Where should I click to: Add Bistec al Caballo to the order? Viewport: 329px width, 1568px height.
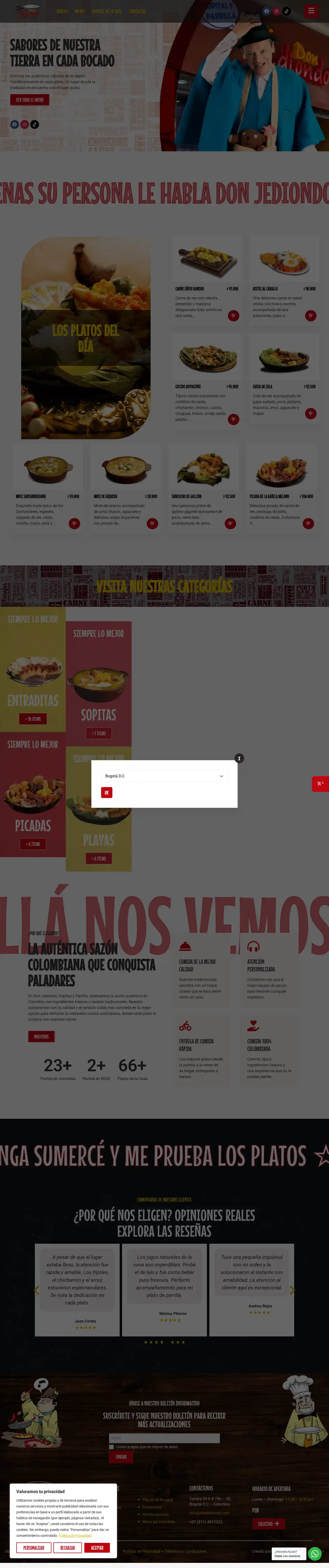click(x=311, y=315)
